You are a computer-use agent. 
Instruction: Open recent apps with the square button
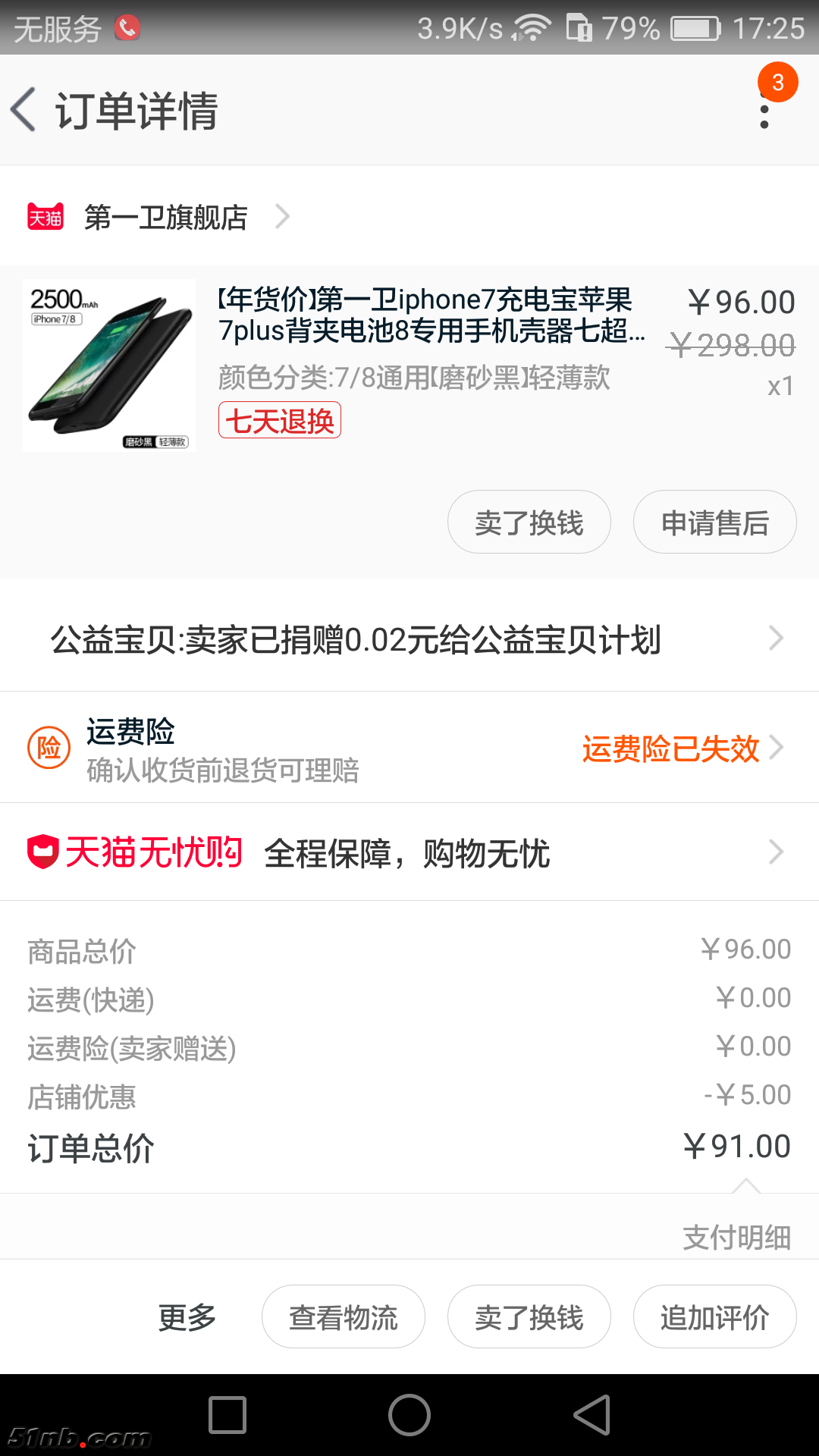(227, 1415)
